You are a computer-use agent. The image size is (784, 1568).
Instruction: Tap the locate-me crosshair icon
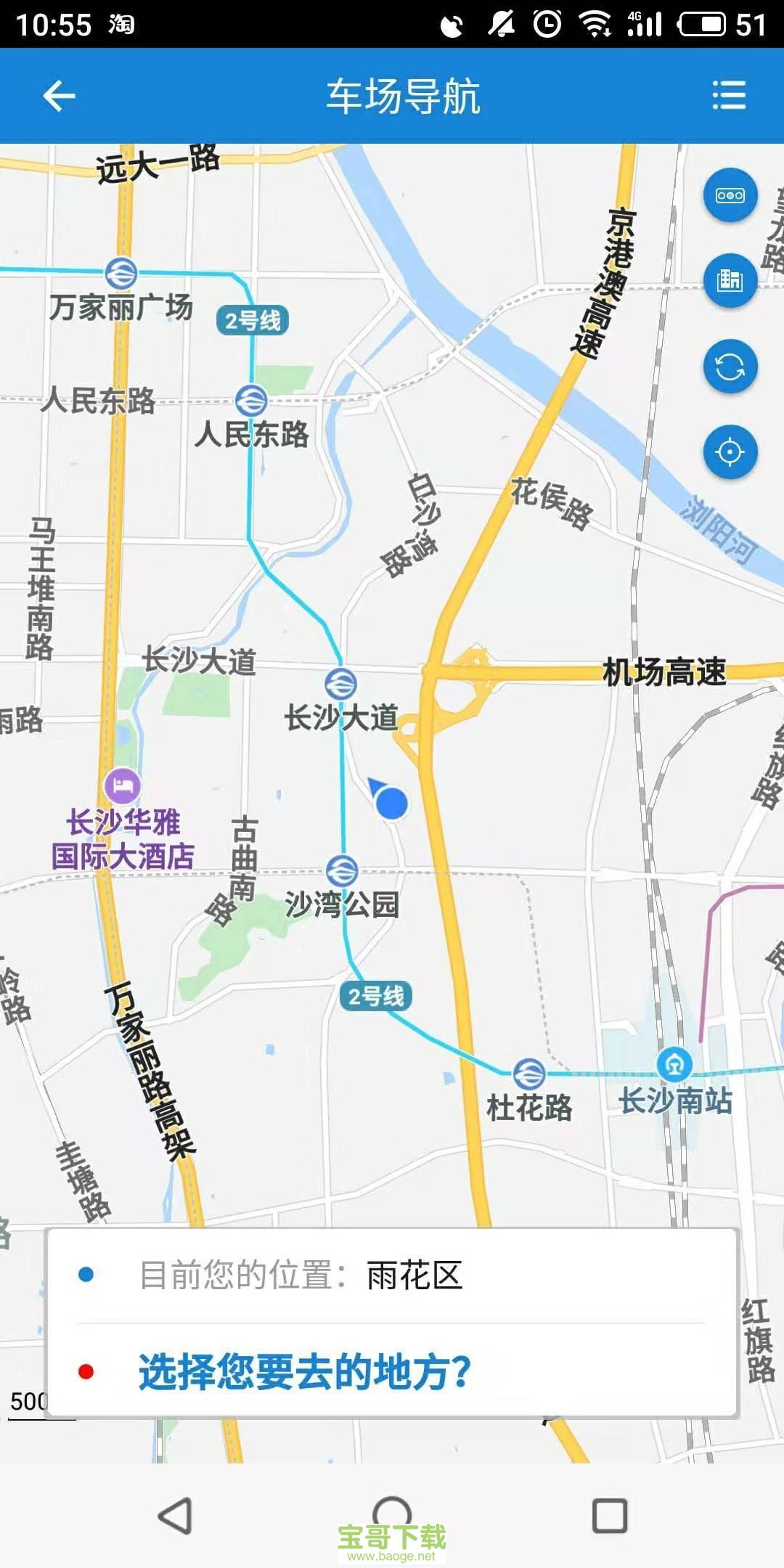tap(730, 451)
